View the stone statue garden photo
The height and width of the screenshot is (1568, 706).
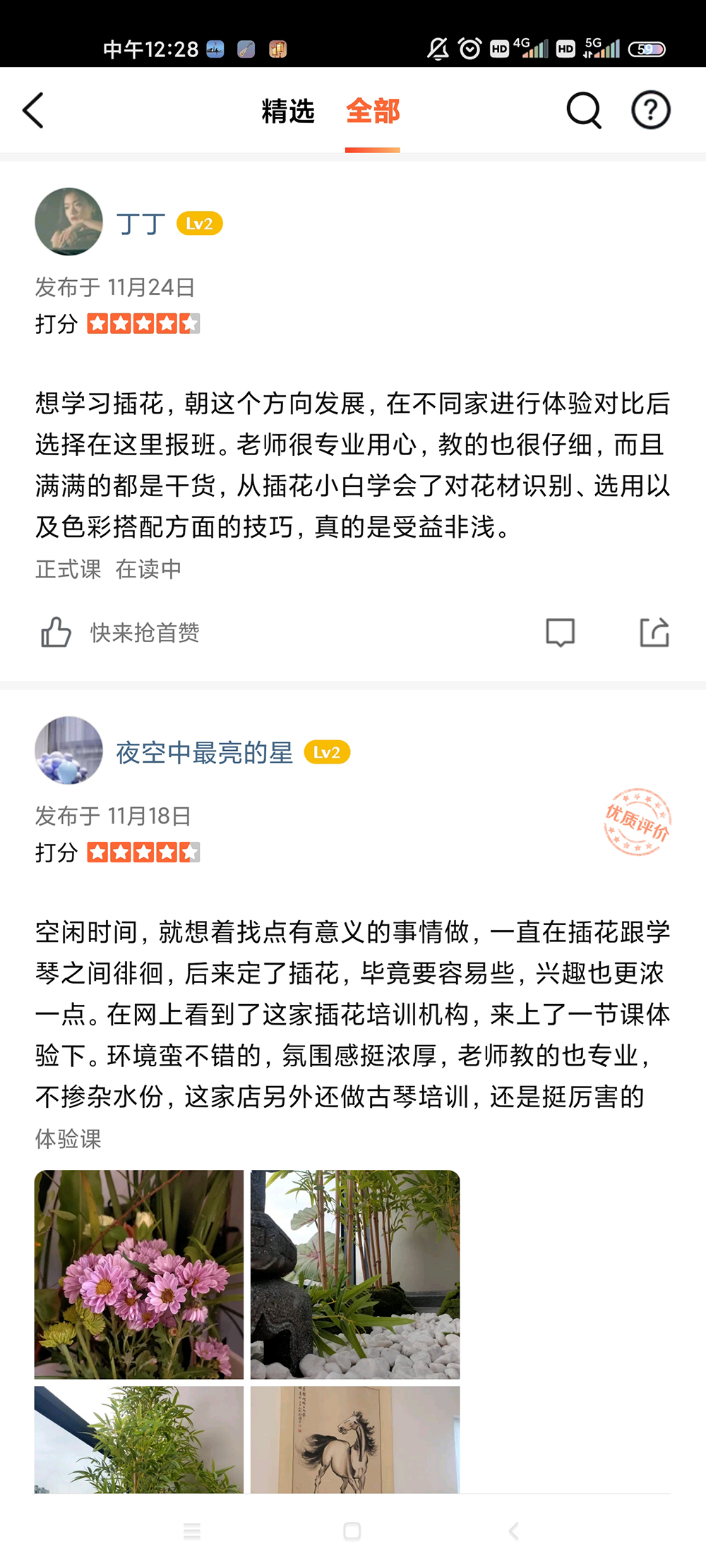pyautogui.click(x=355, y=1274)
